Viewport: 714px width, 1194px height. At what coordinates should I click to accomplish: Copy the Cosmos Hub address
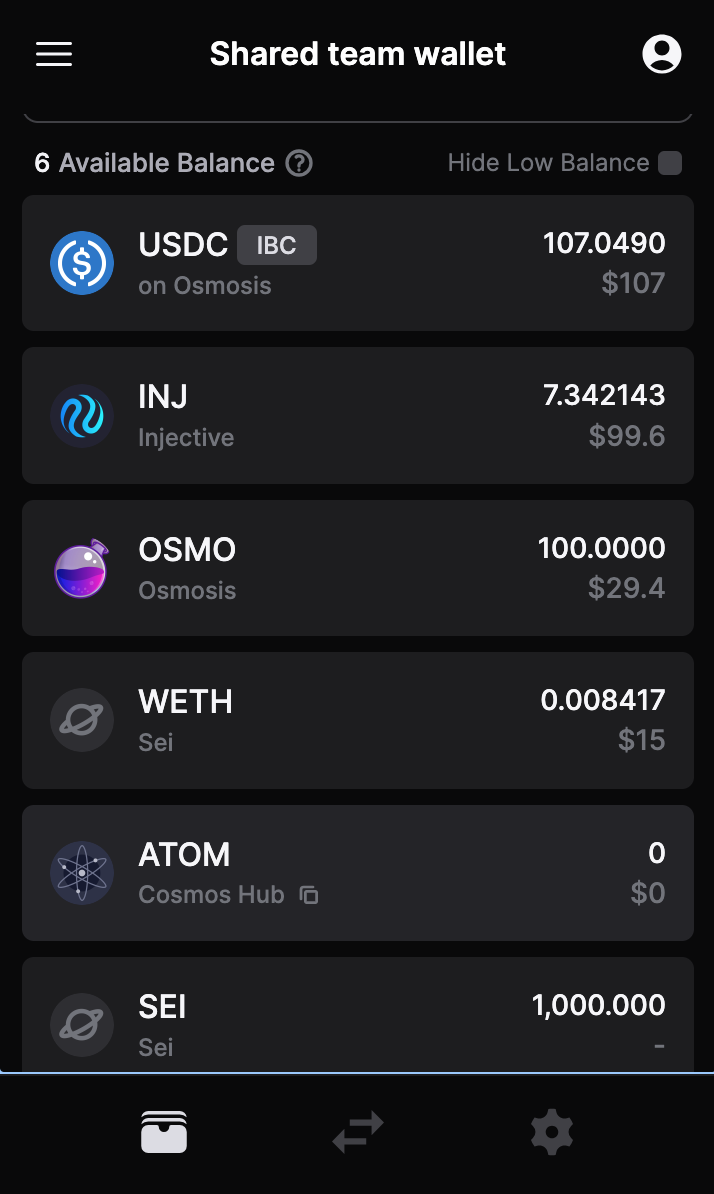[x=310, y=895]
